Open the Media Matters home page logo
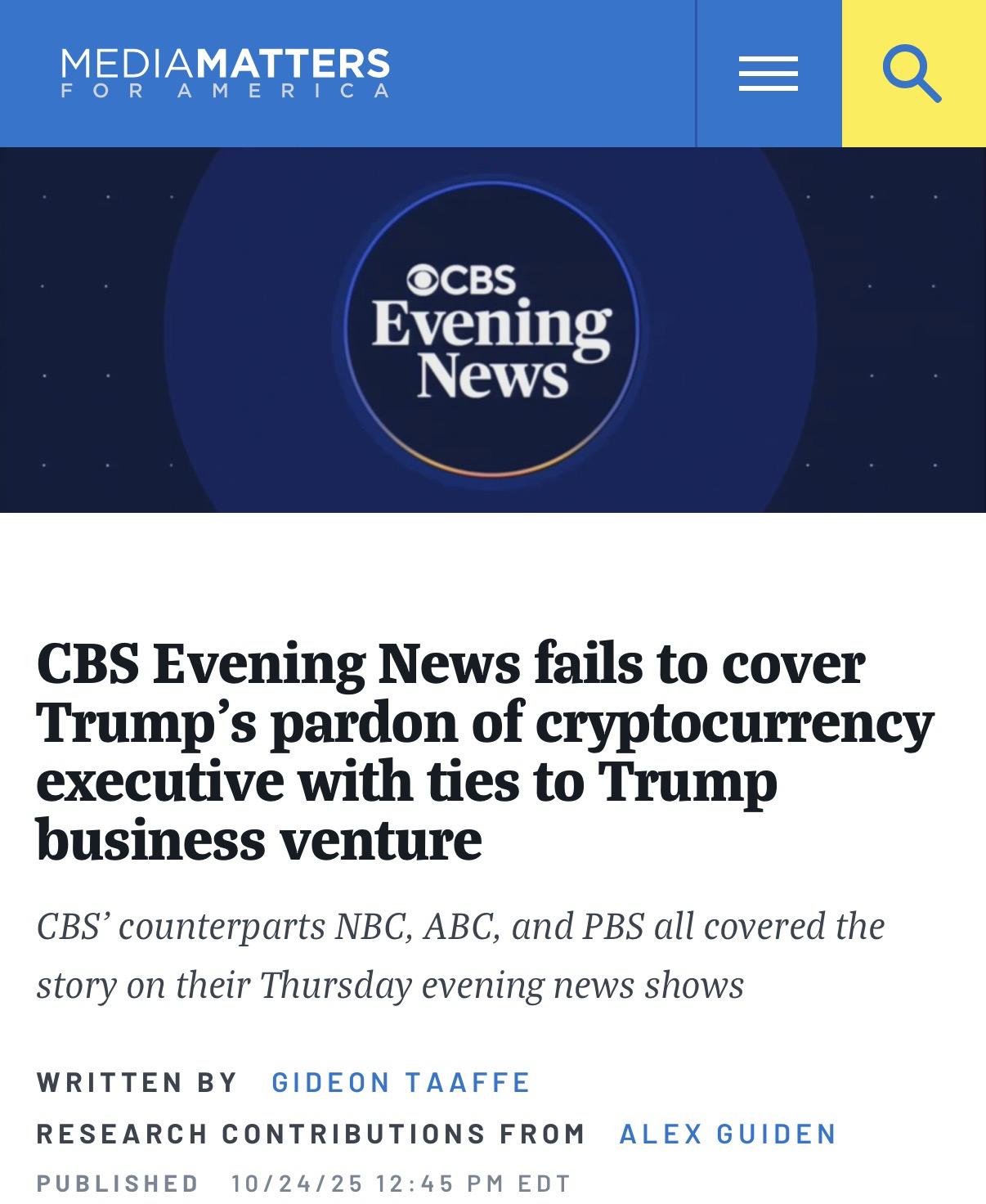This screenshot has width=986, height=1204. tap(225, 73)
